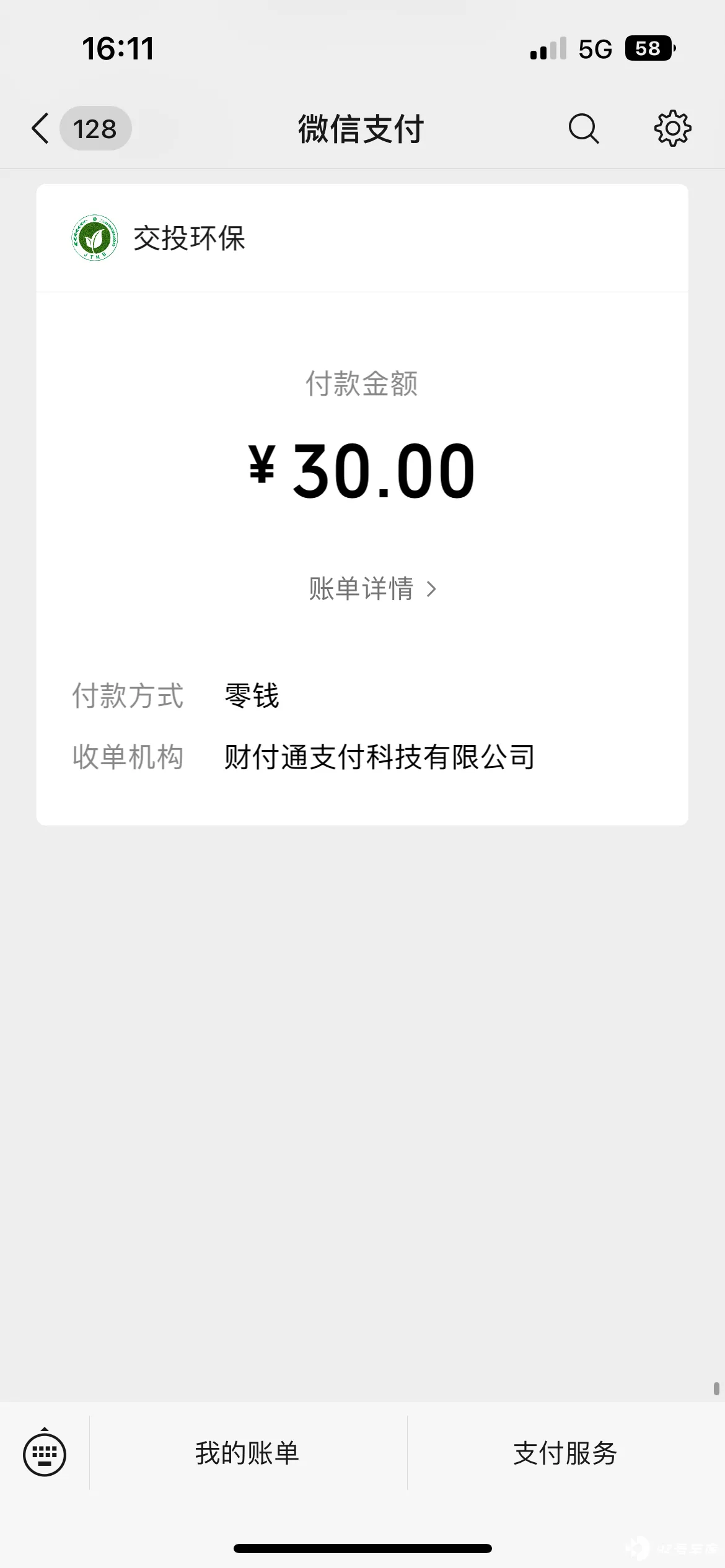Open the settings gear icon

pyautogui.click(x=673, y=129)
